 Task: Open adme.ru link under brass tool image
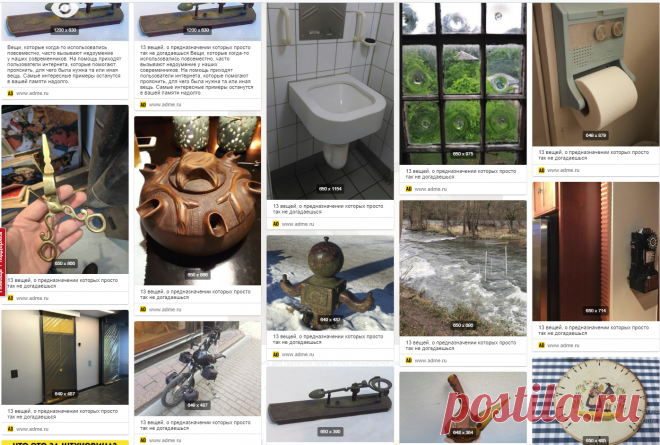[x=32, y=298]
